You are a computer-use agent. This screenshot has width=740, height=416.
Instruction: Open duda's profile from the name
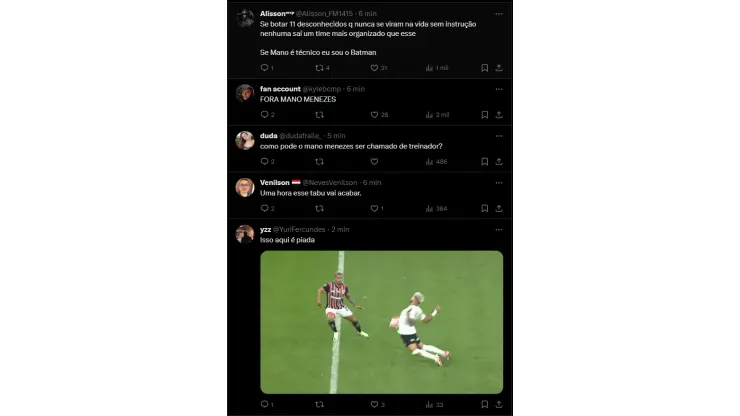click(x=268, y=135)
